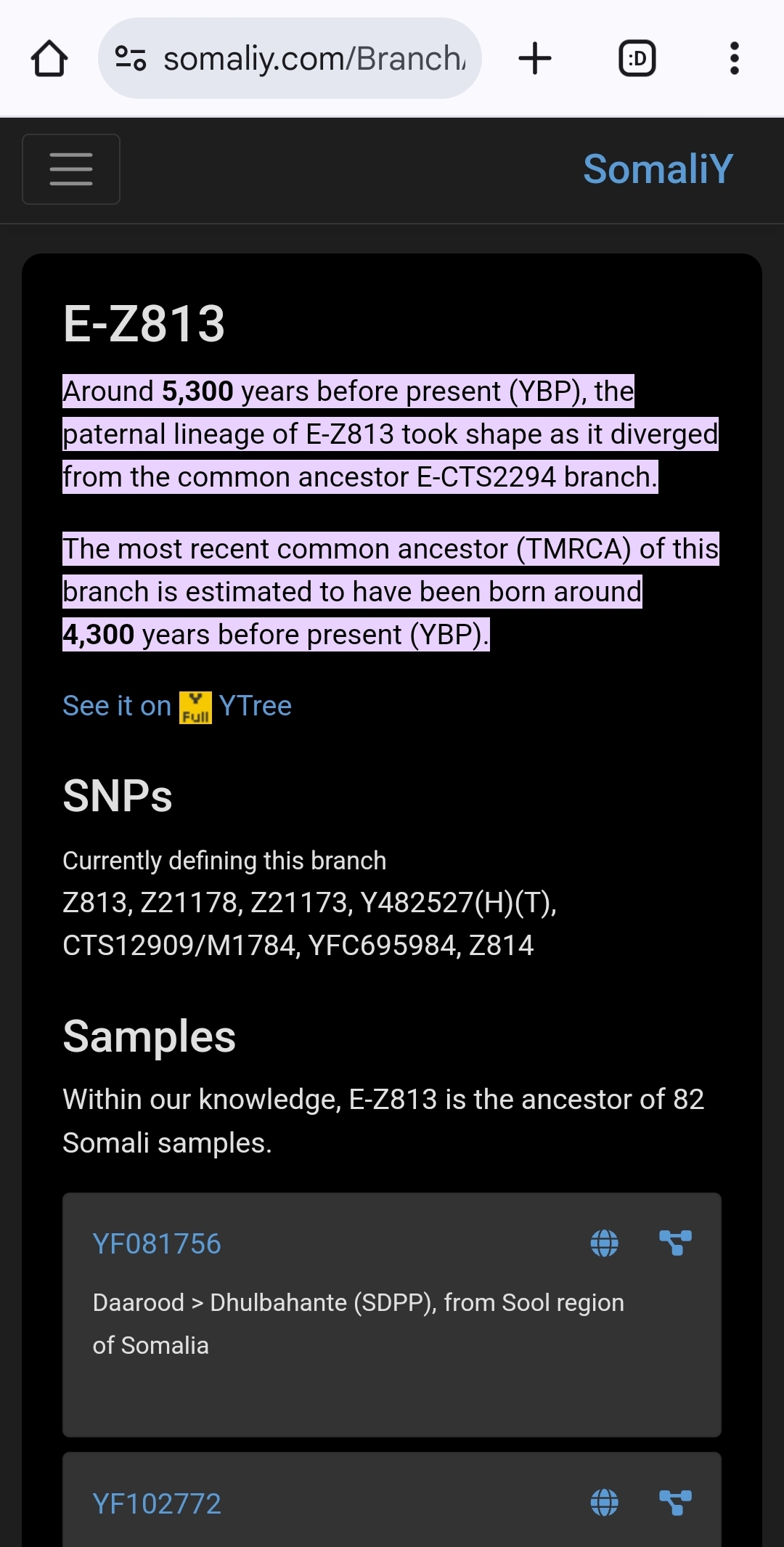Image resolution: width=784 pixels, height=1547 pixels.
Task: Open sample YF102772 link
Action: click(x=157, y=1504)
